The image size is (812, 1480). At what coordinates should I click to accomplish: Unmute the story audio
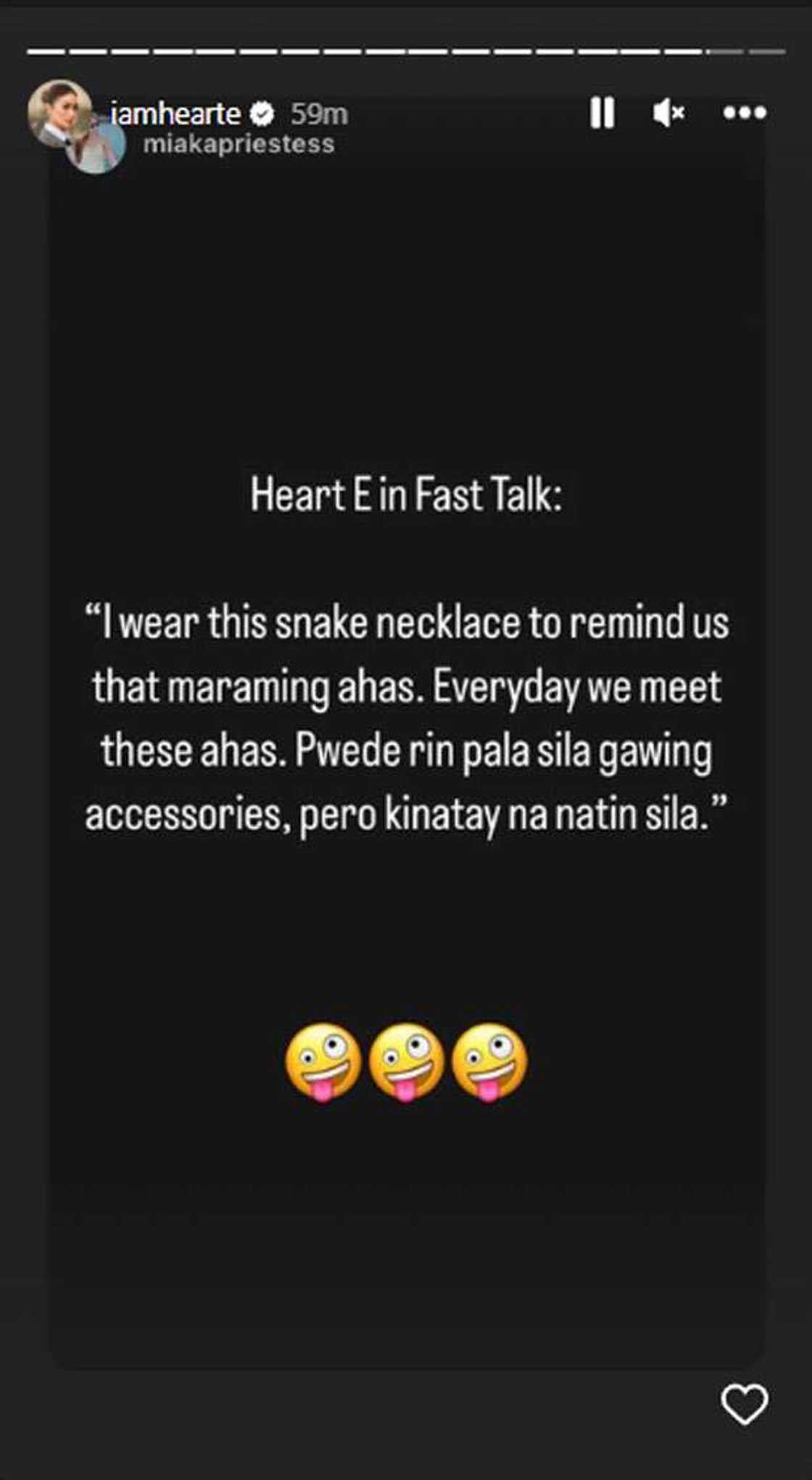pos(668,113)
